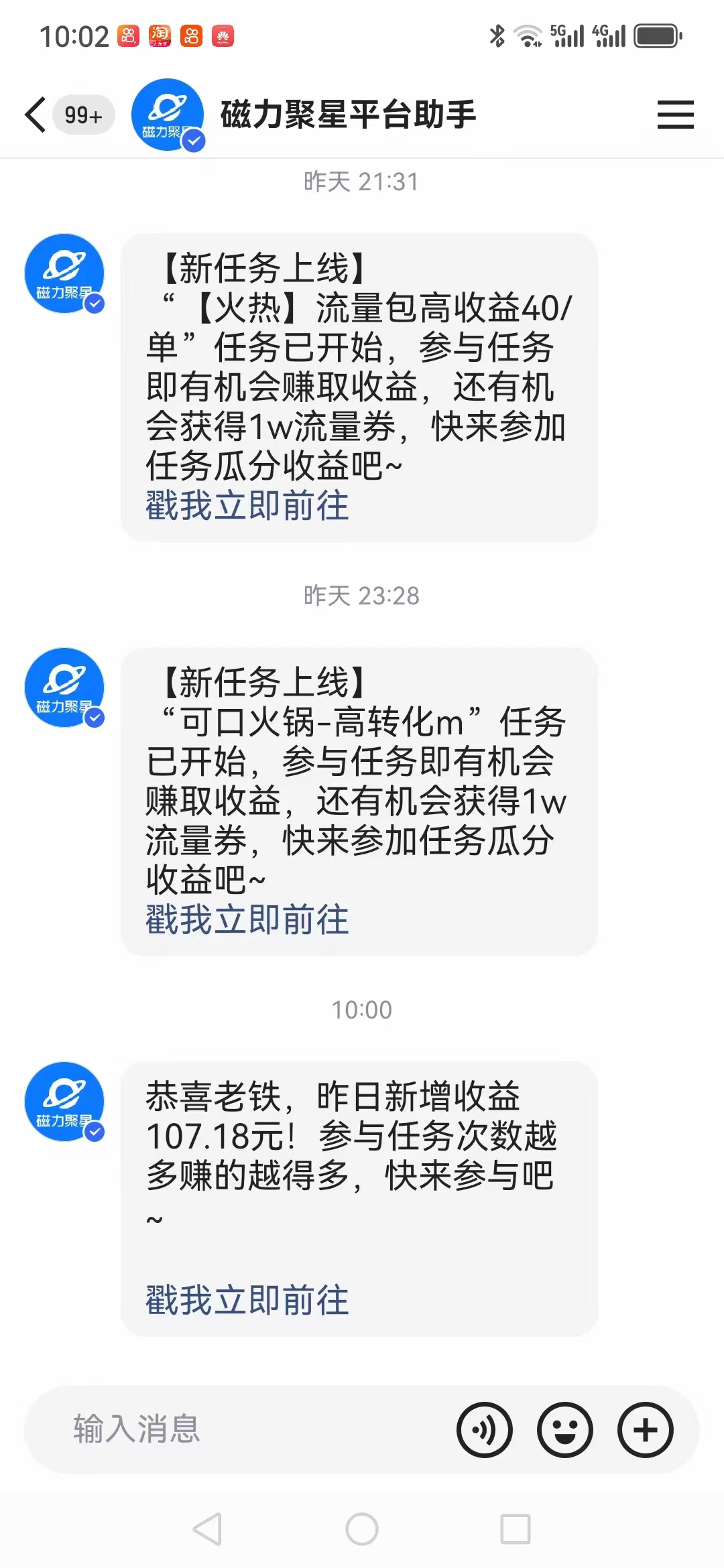Tap the avatar beside the 可口火锅 task message
Viewport: 724px width, 1568px height.
(x=64, y=687)
